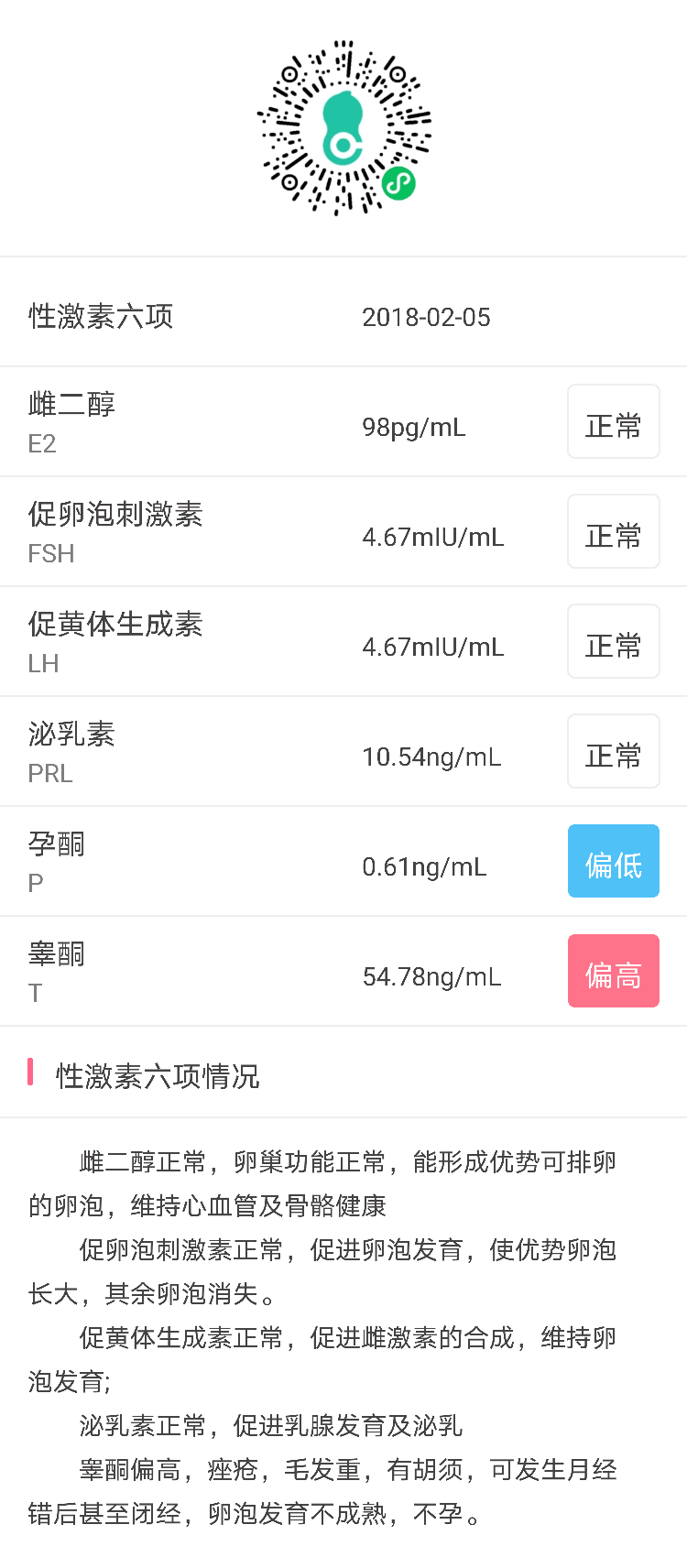Viewport: 687px width, 1568px height.
Task: Open the 性激素六项情况 section header
Action: click(156, 1077)
